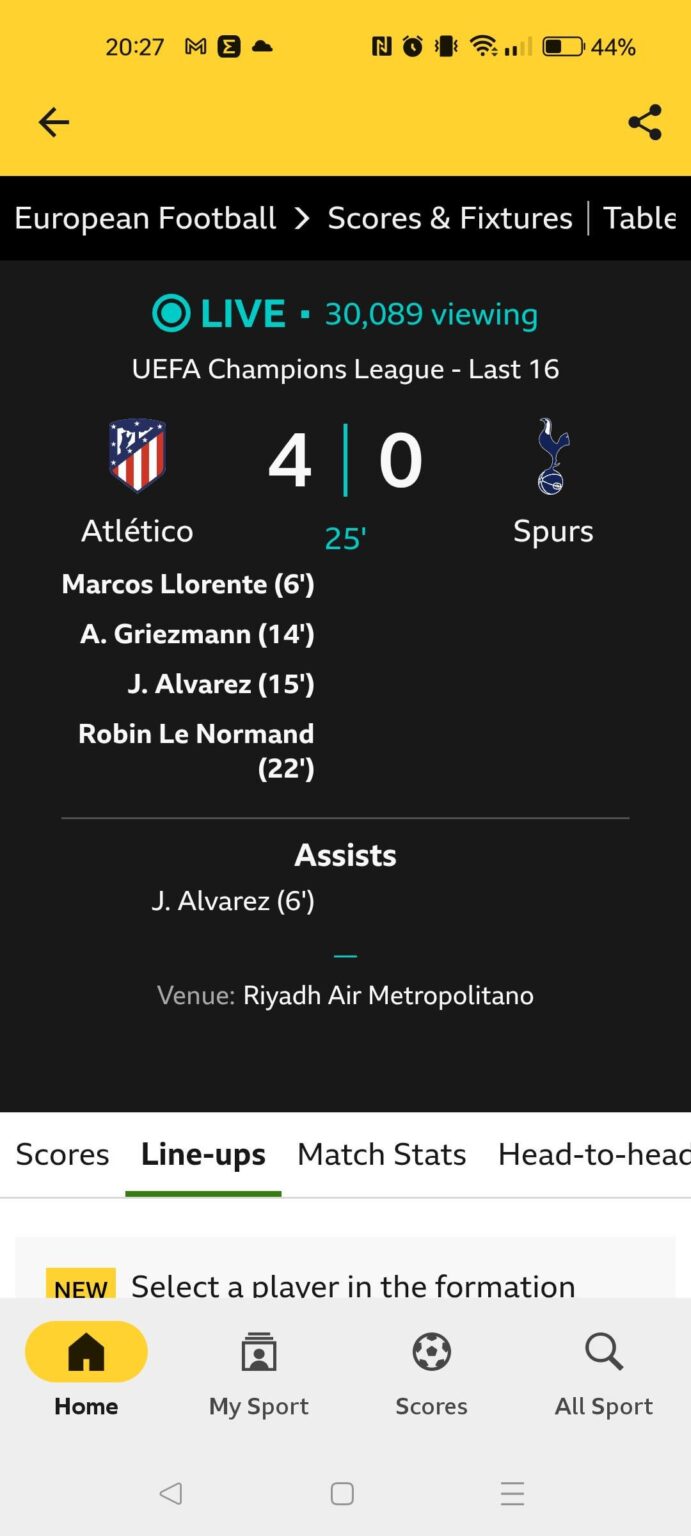Go back using the top arrow
This screenshot has height=1536, width=691.
(53, 122)
